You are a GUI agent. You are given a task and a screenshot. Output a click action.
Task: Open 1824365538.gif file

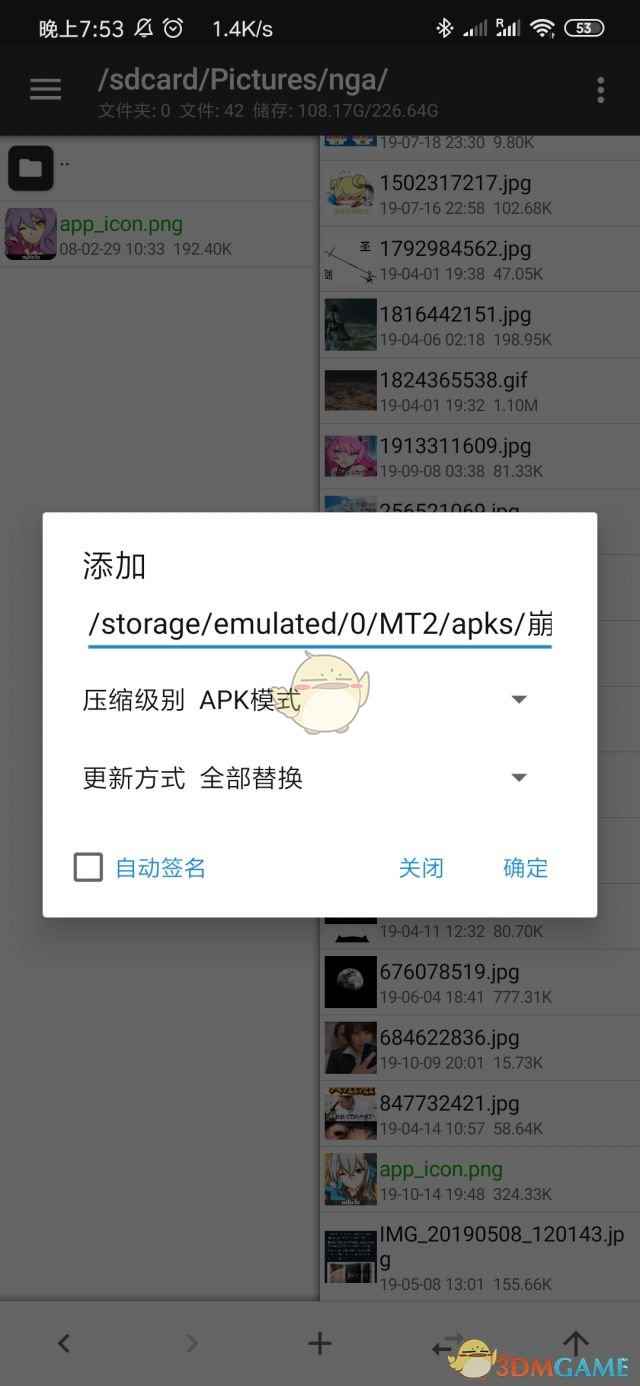(x=480, y=391)
